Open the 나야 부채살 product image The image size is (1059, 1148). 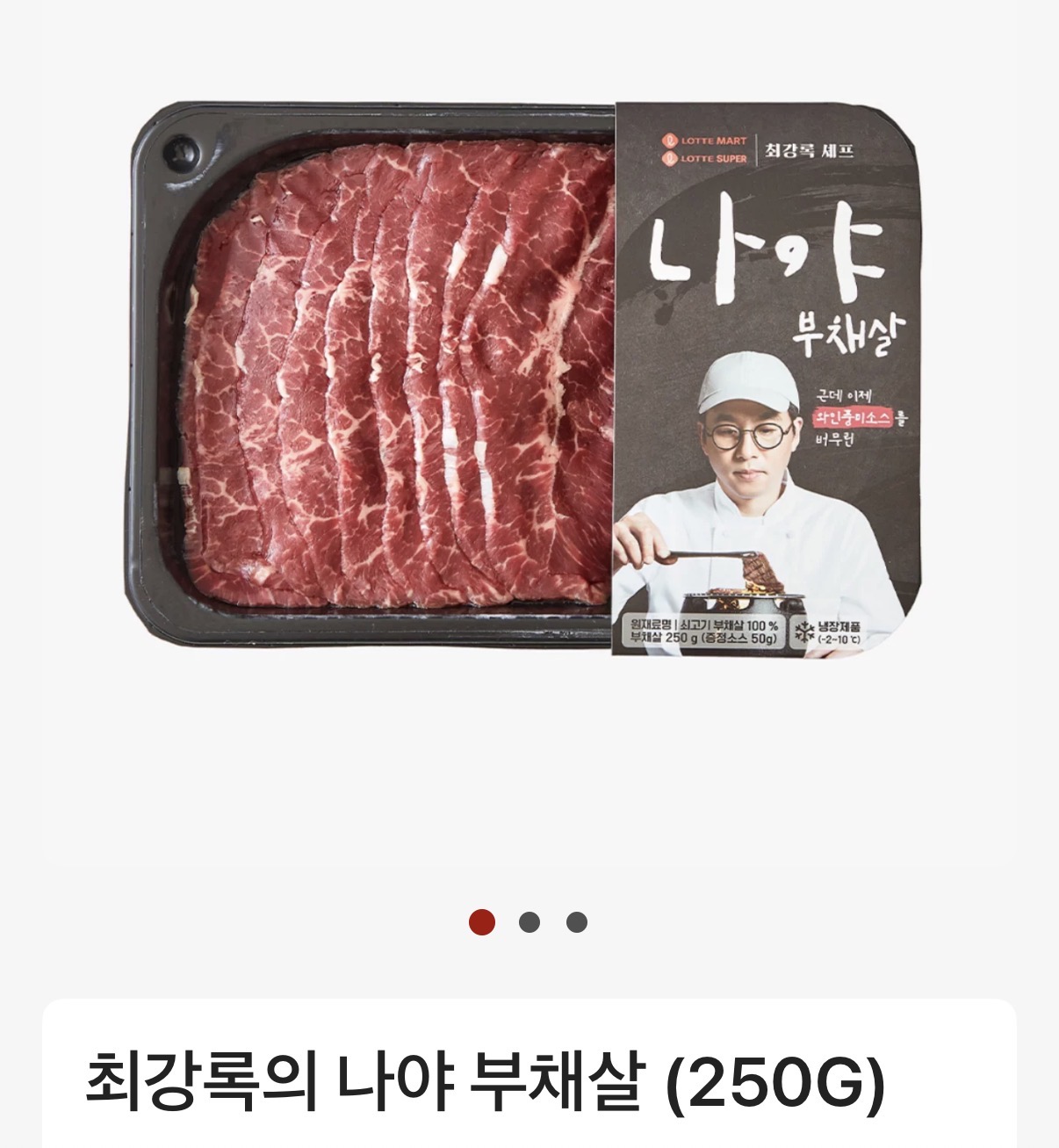tap(527, 379)
